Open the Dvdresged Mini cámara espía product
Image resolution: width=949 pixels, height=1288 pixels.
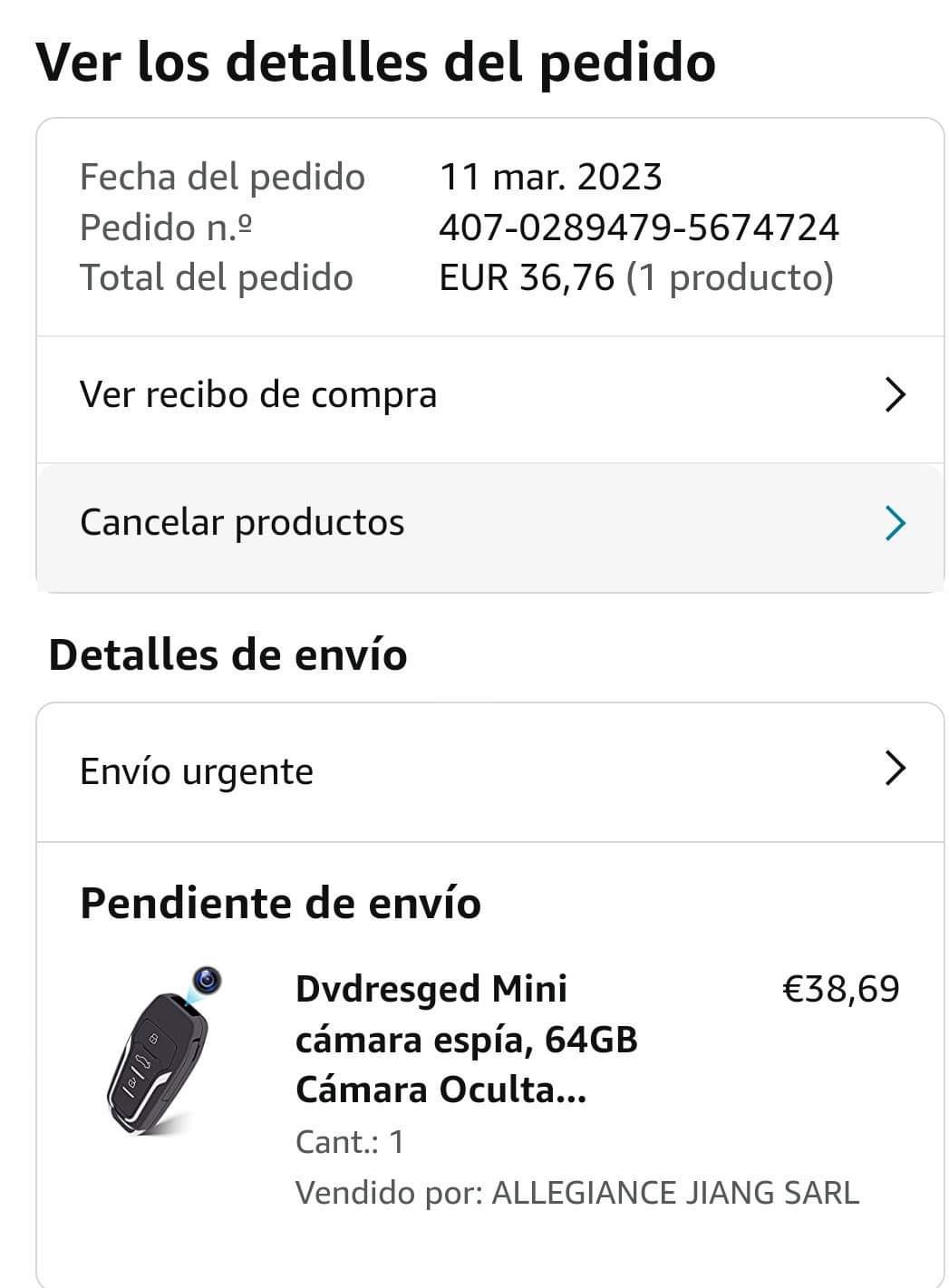click(x=466, y=1038)
